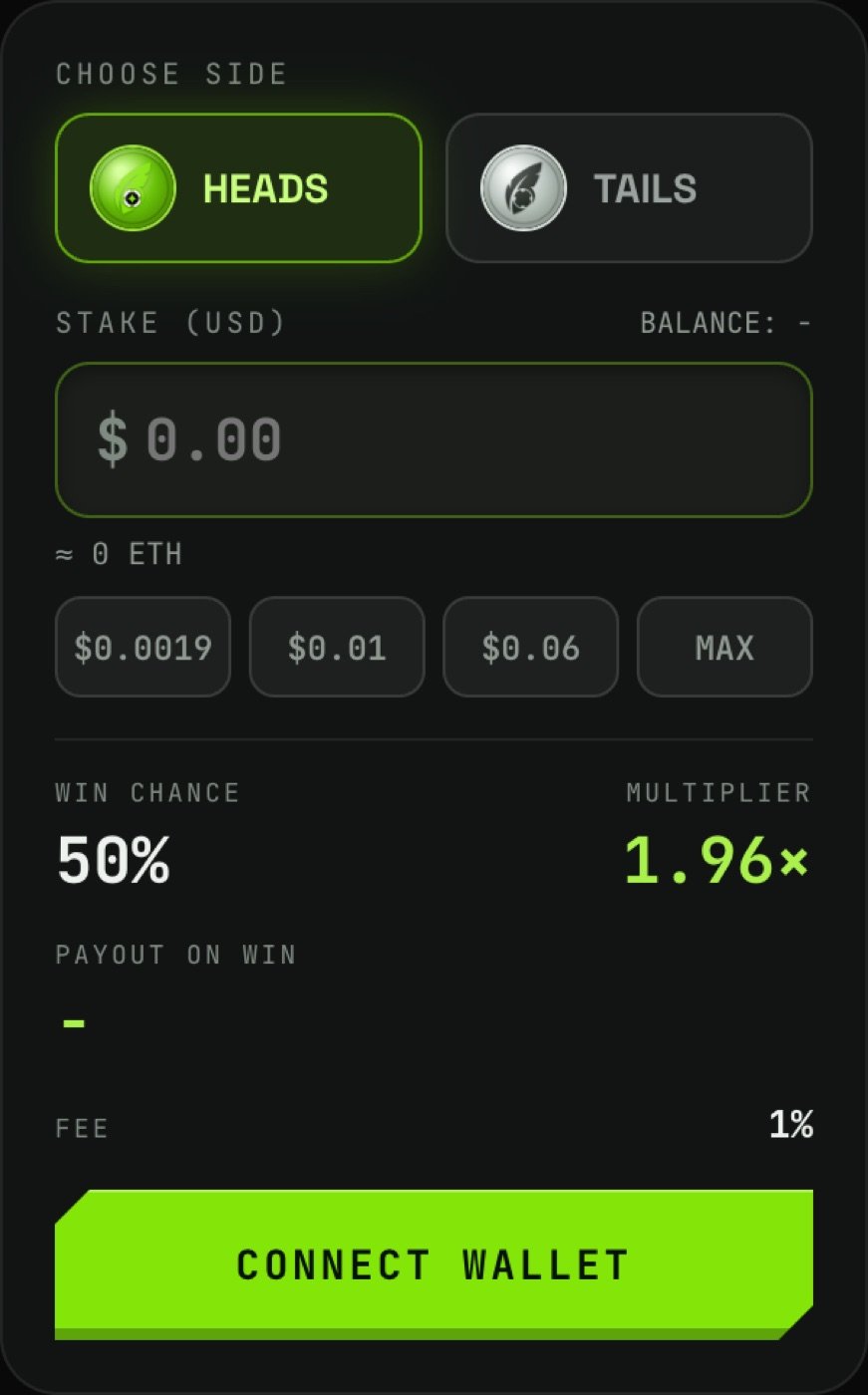The width and height of the screenshot is (868, 1395).
Task: Select the Heads side
Action: [x=238, y=188]
